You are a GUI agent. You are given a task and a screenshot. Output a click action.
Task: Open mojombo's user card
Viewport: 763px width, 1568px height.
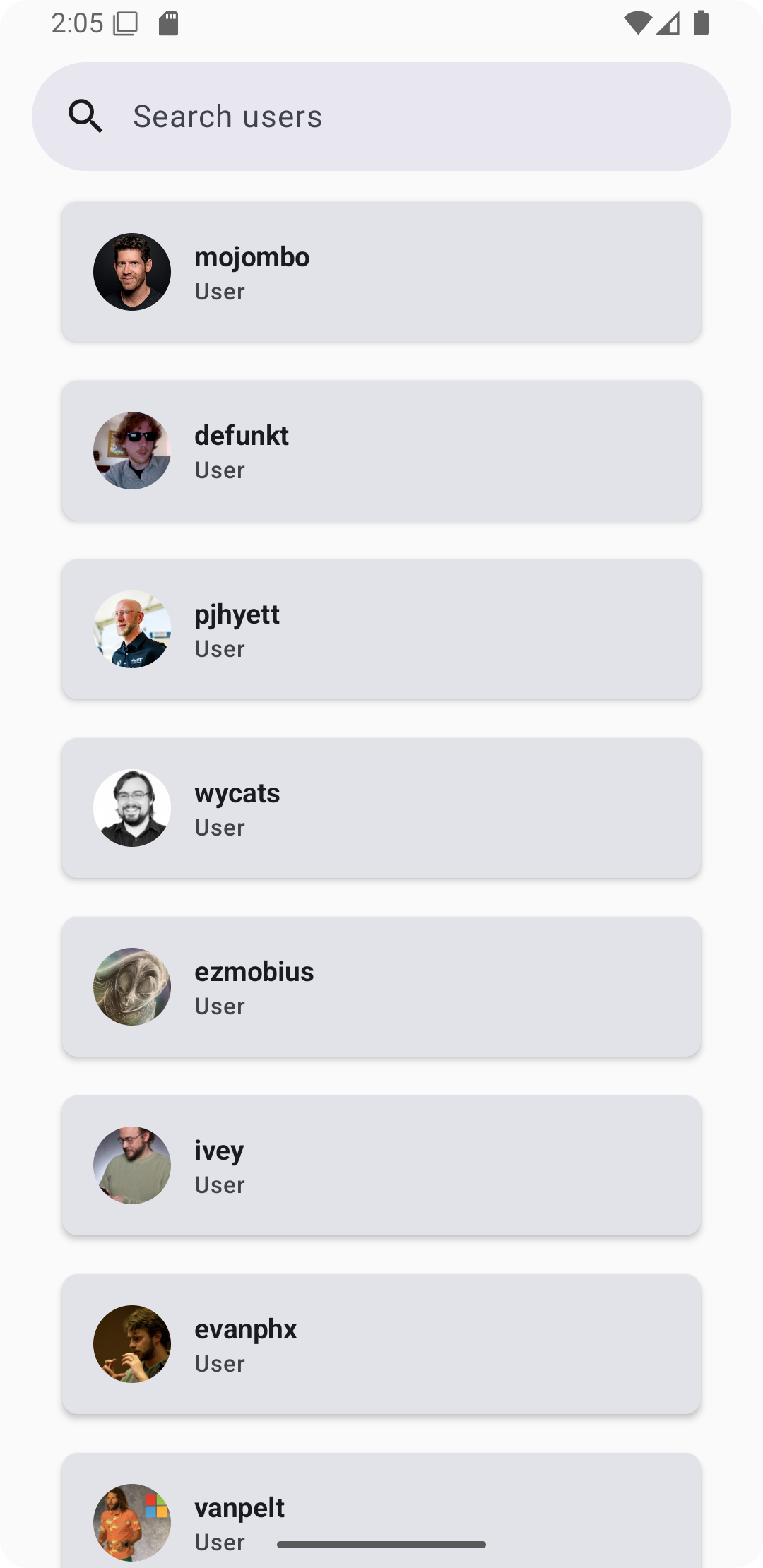pyautogui.click(x=381, y=272)
